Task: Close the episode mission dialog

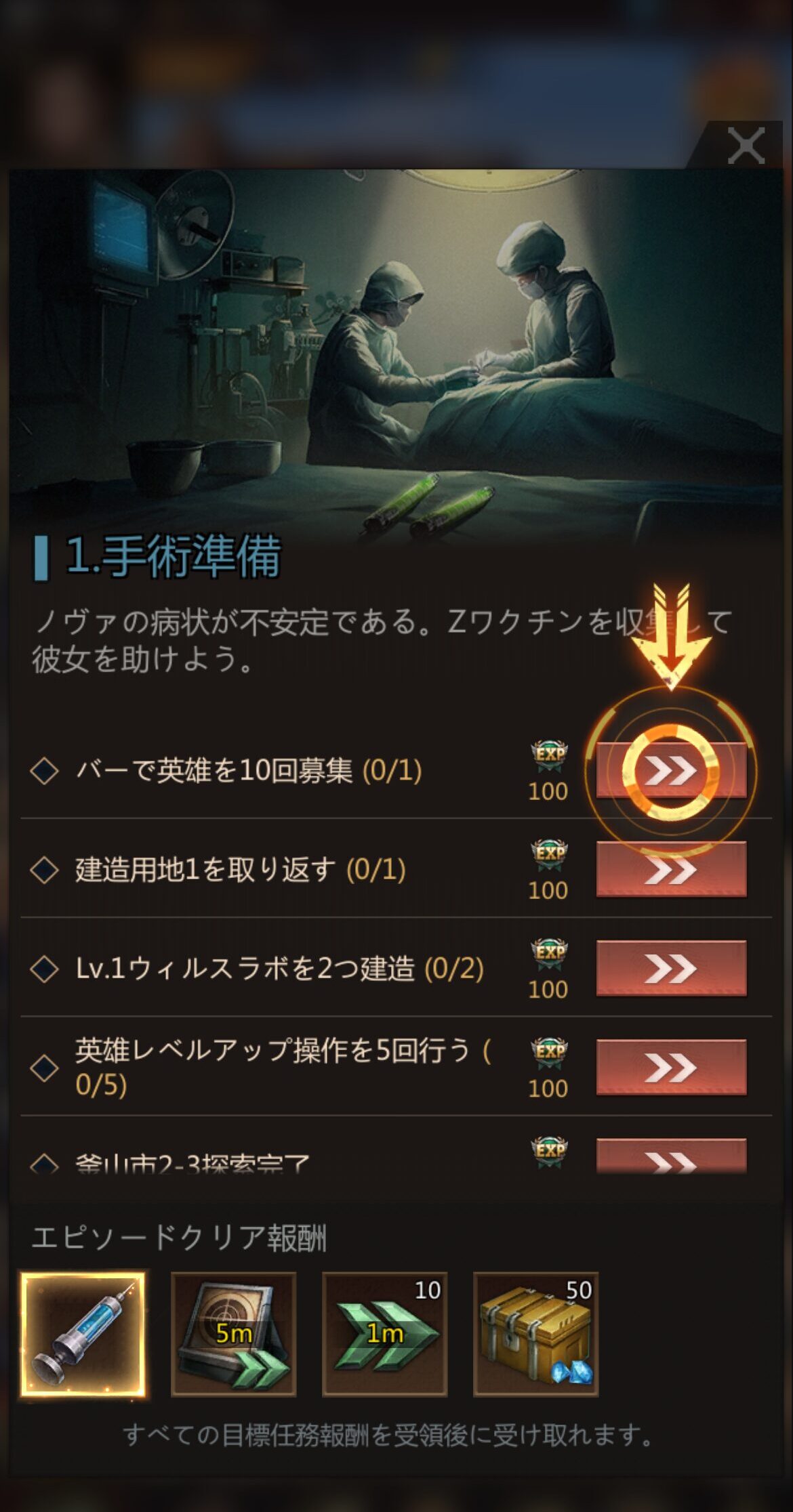Action: (x=746, y=145)
